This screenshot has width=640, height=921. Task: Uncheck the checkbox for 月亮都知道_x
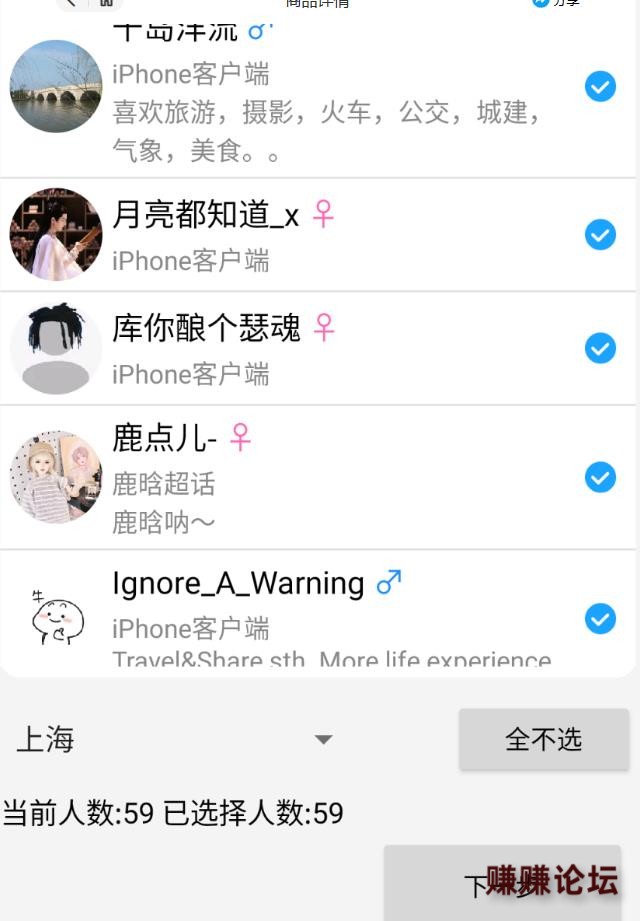(x=600, y=235)
